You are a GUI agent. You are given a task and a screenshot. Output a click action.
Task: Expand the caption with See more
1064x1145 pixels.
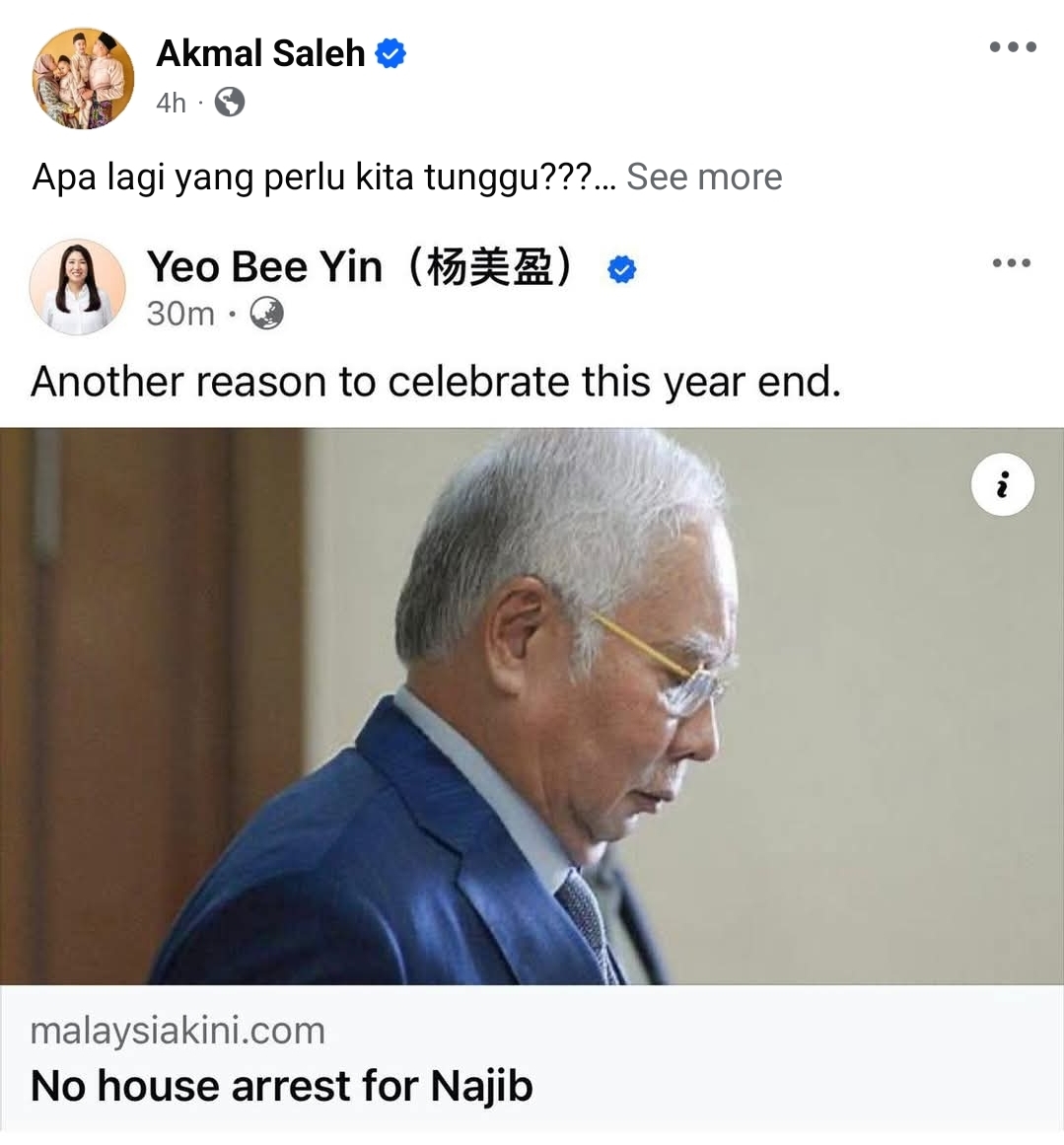click(x=704, y=178)
